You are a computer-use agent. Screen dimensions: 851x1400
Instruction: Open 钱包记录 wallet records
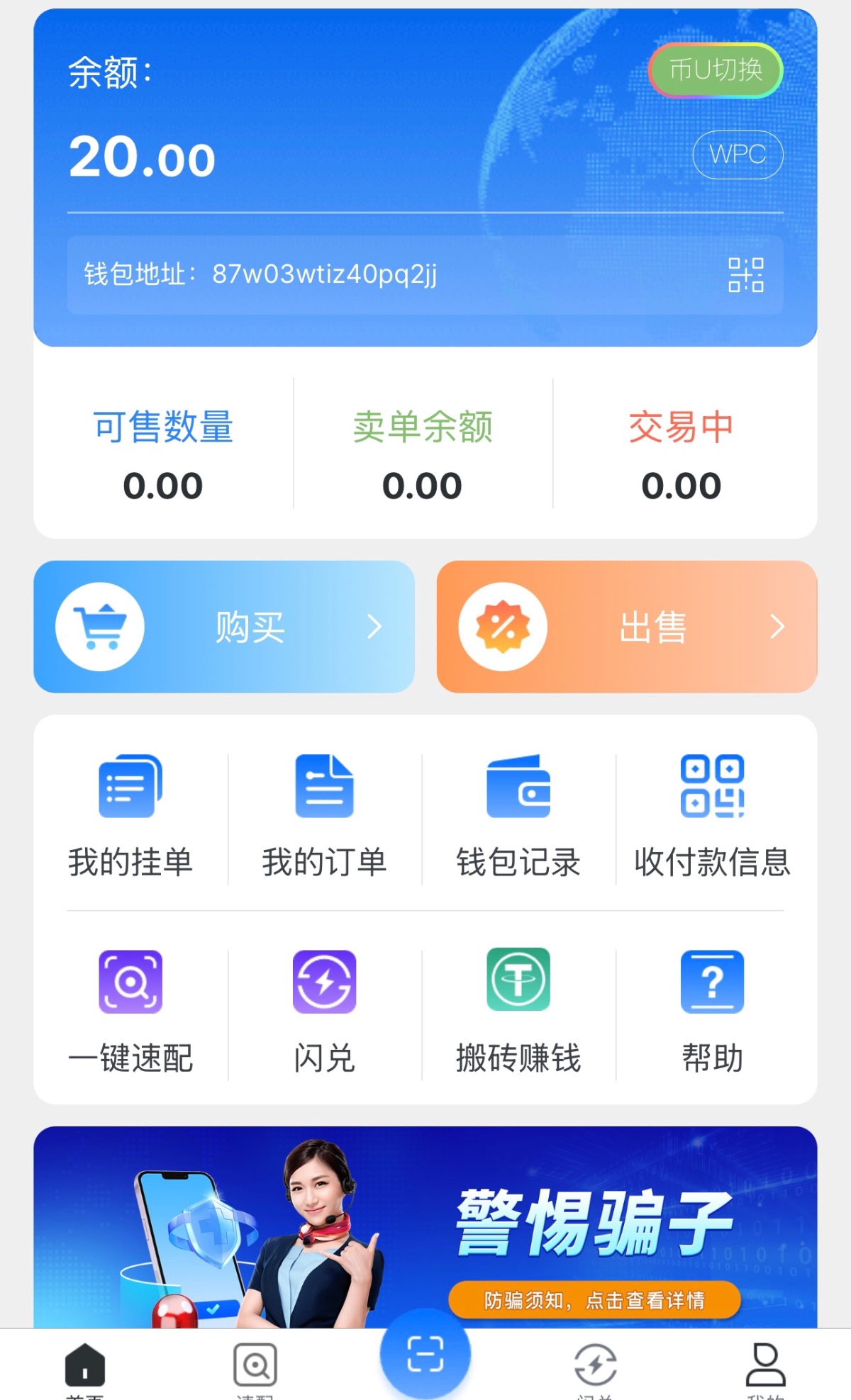[x=518, y=817]
